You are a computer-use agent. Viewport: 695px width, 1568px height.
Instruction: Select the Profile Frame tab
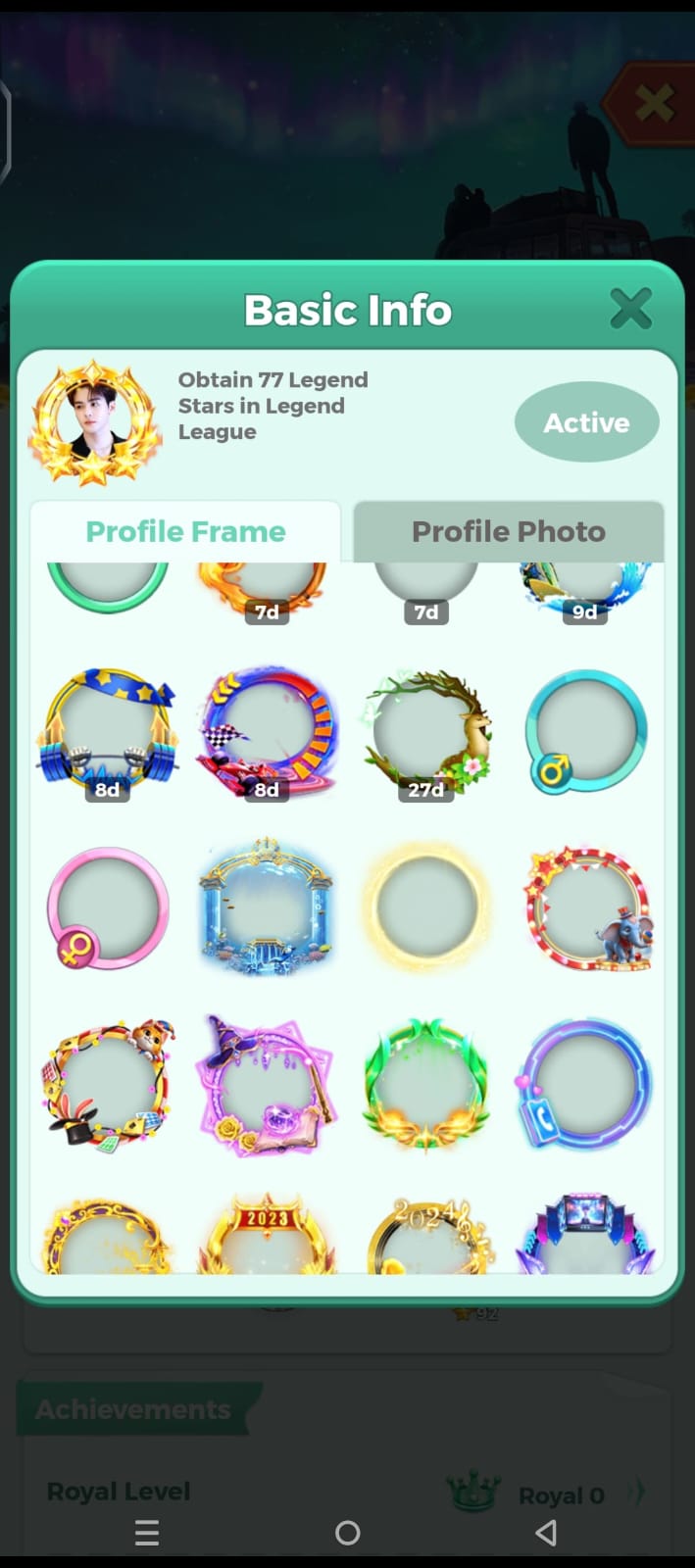coord(185,531)
